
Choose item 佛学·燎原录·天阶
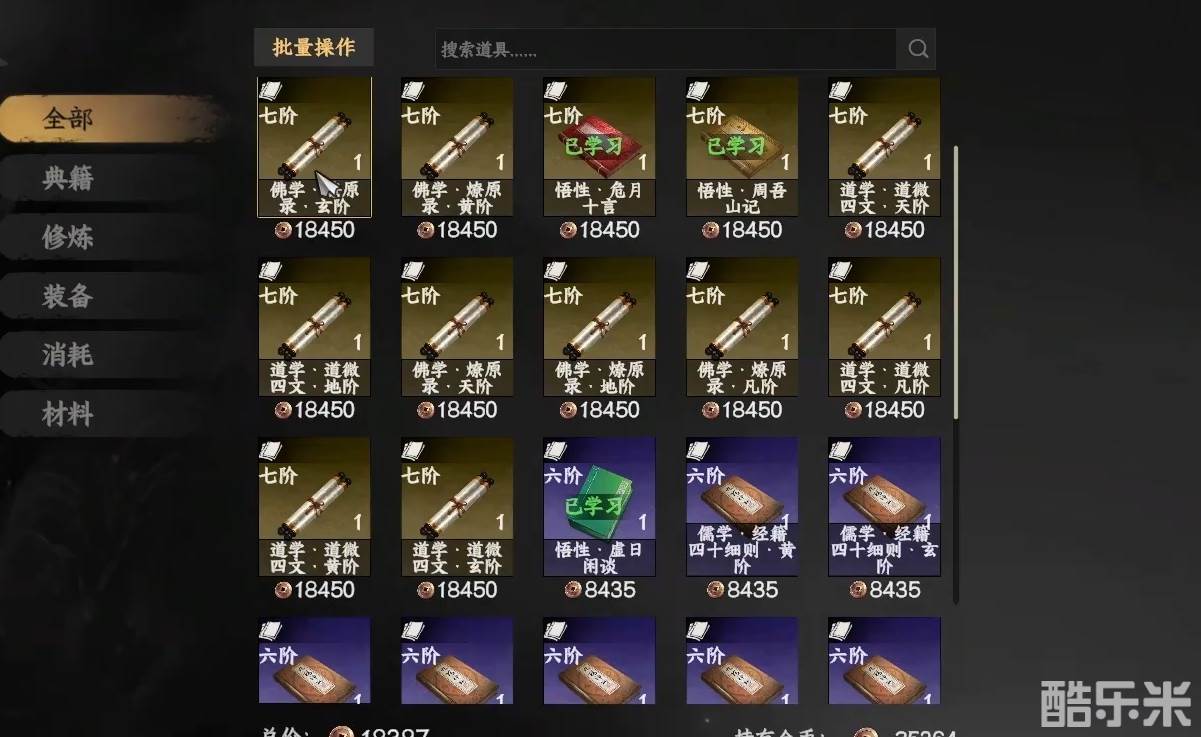click(457, 327)
